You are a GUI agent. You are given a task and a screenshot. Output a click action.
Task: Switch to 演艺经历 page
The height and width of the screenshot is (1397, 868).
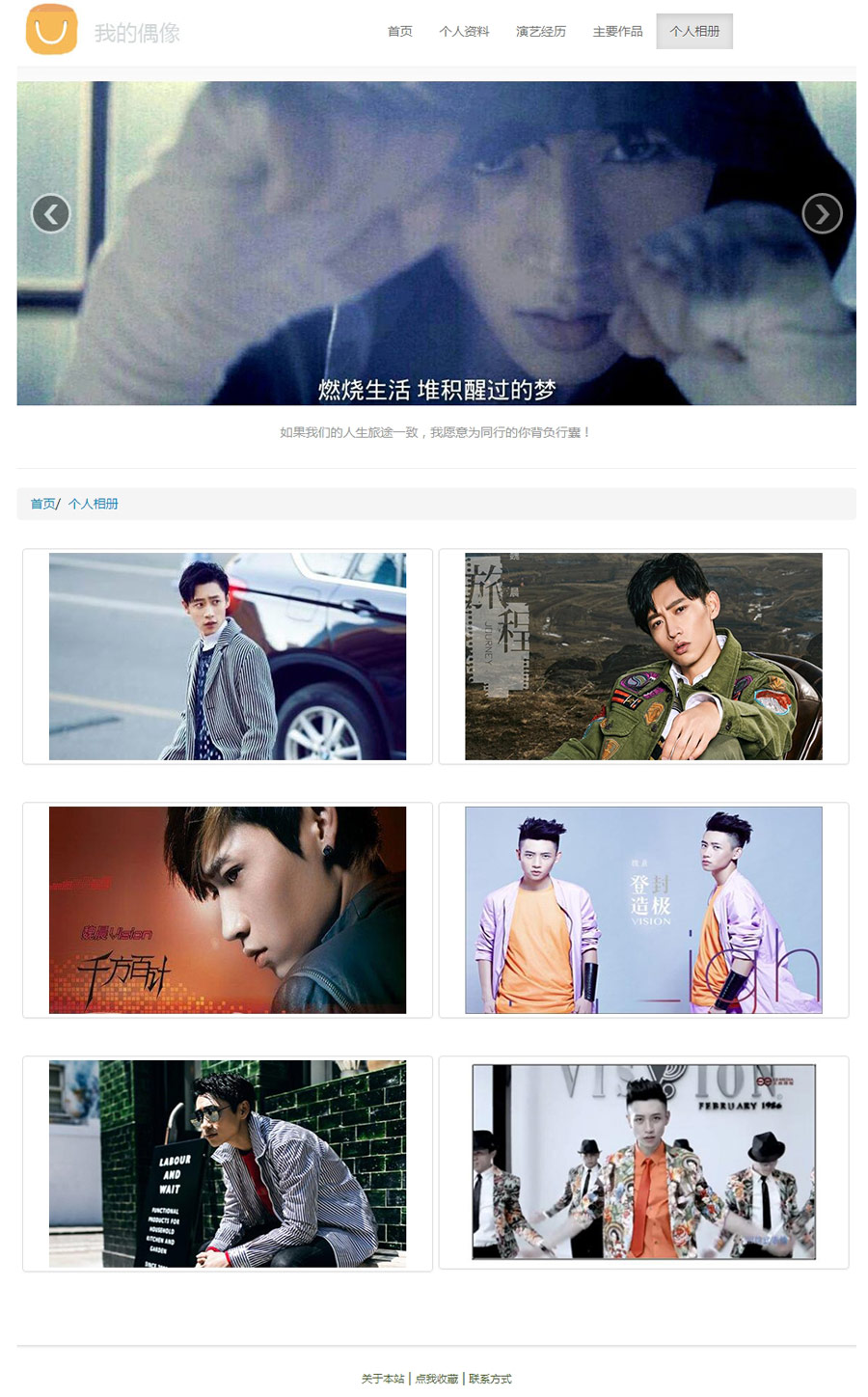coord(540,31)
